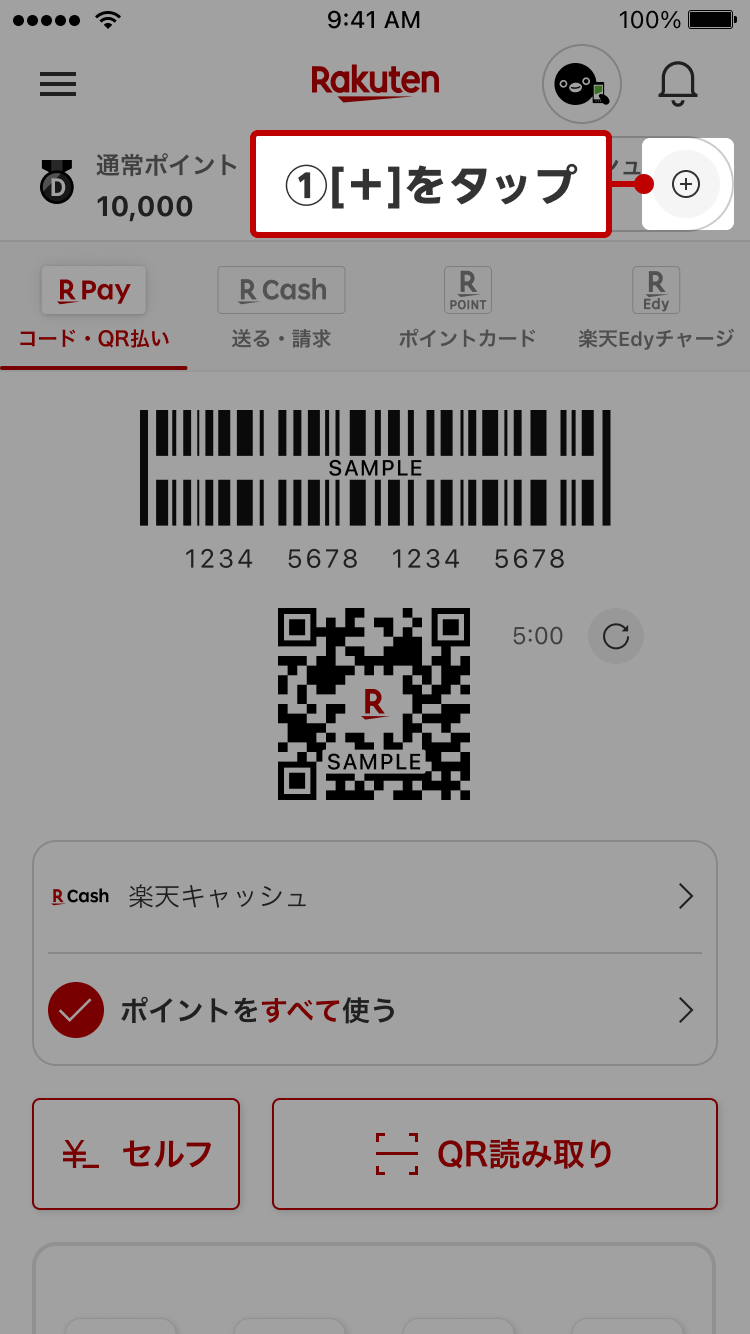Tap the circular plus button to add charge
Viewport: 750px width, 1334px height.
coord(686,184)
